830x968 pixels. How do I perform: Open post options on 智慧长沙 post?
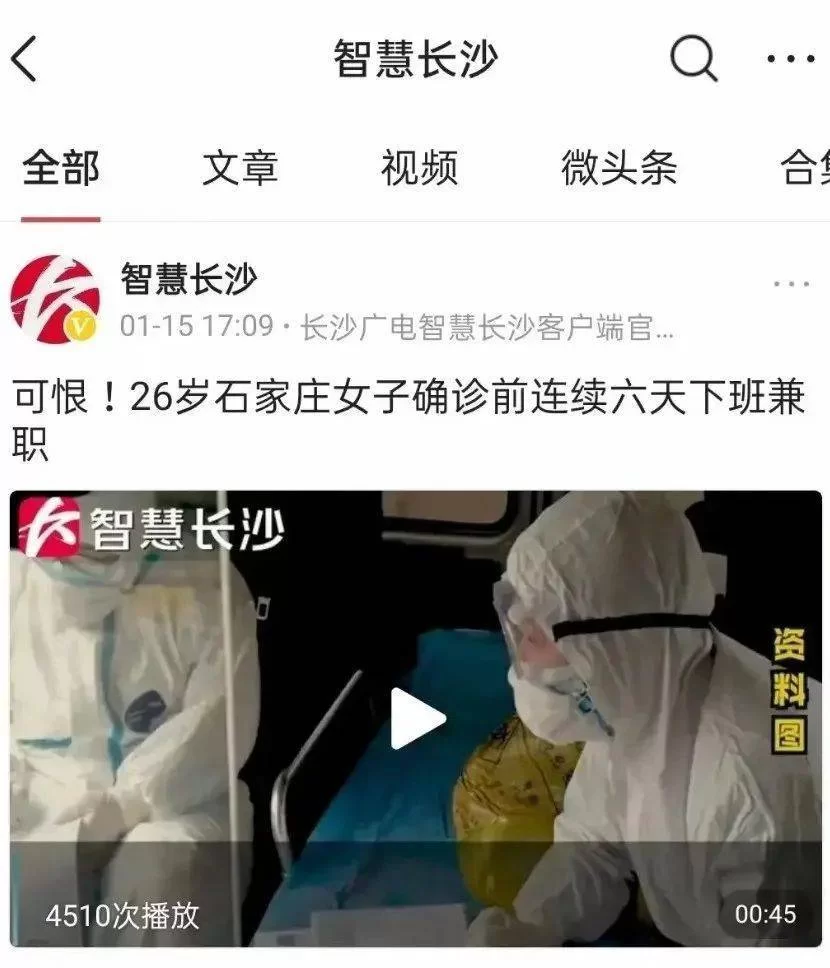click(791, 285)
